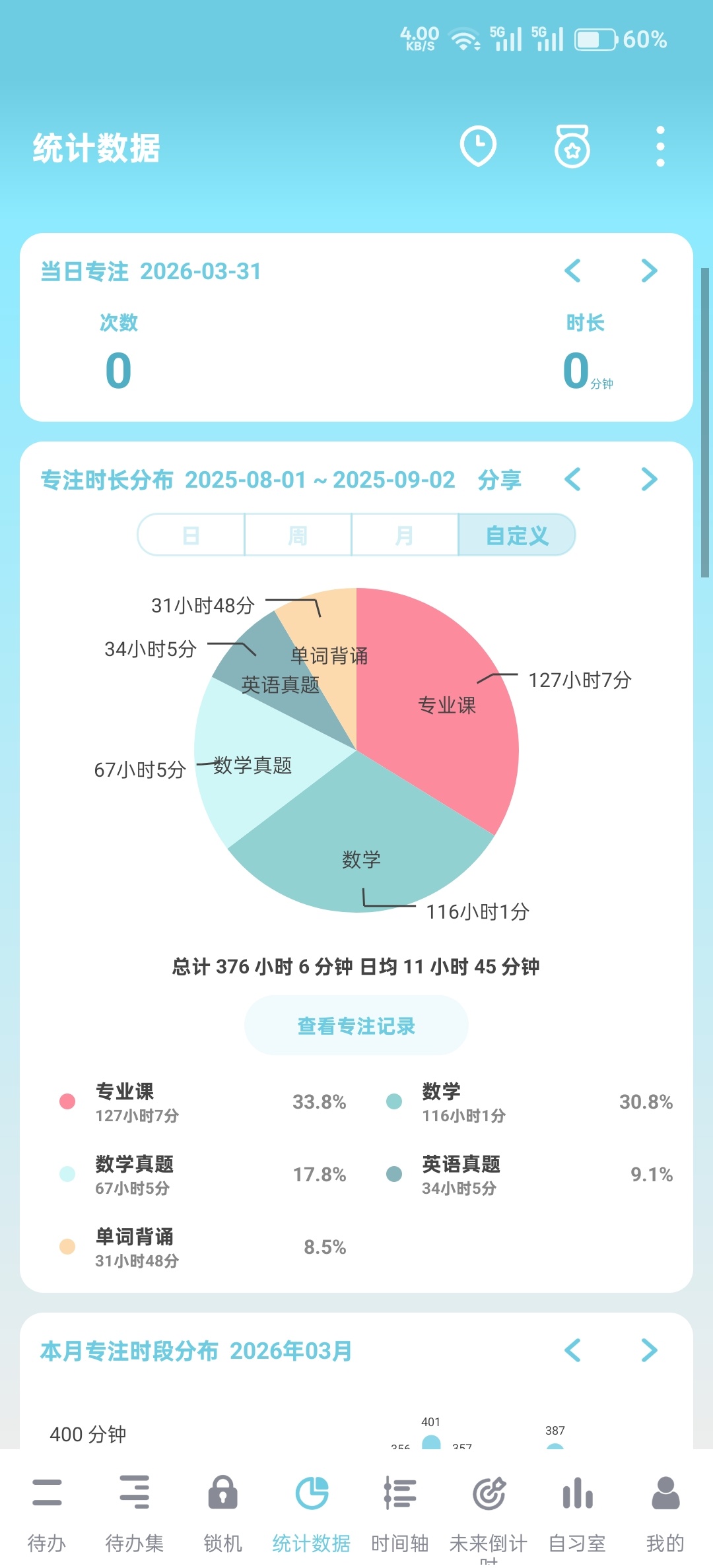The height and width of the screenshot is (1568, 713).
Task: Show next period in 专注时长分布
Action: (650, 480)
